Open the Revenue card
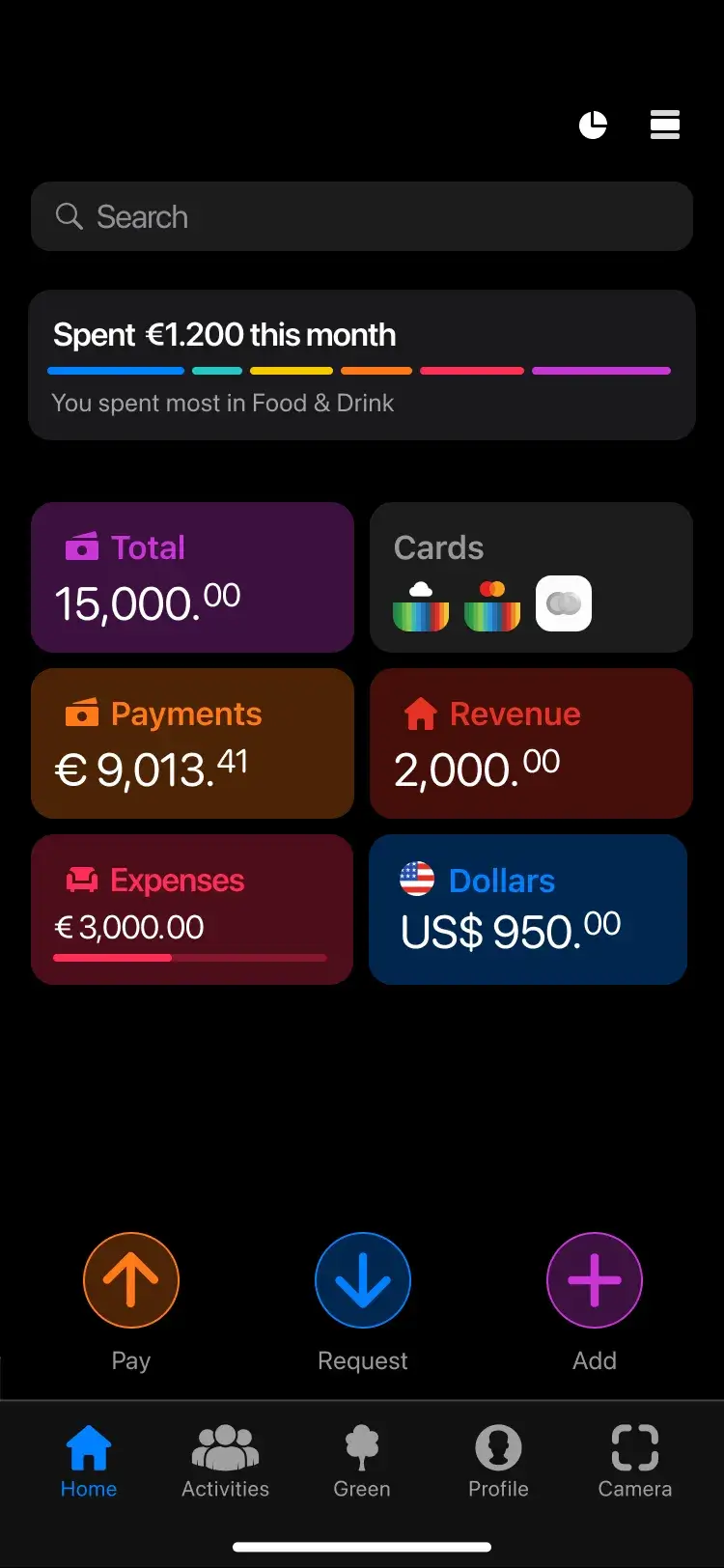724x1568 pixels. [x=531, y=743]
